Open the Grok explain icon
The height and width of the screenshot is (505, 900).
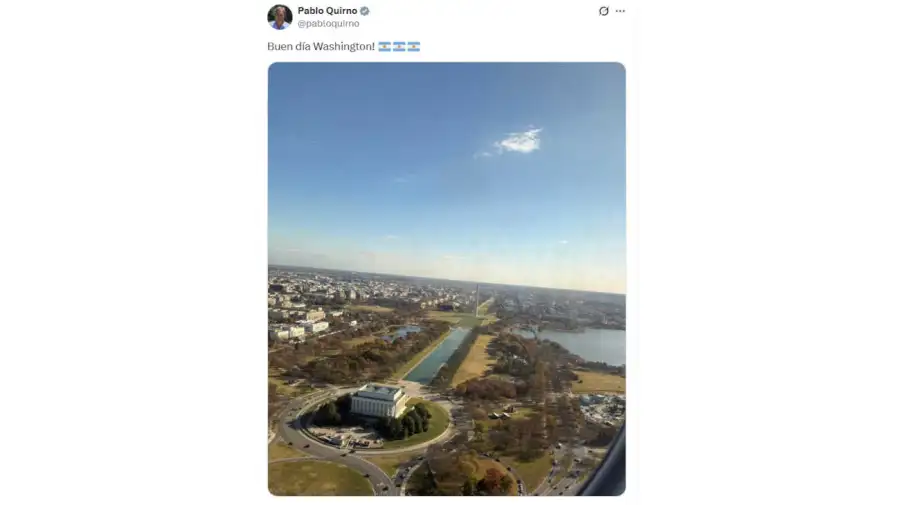coord(603,11)
